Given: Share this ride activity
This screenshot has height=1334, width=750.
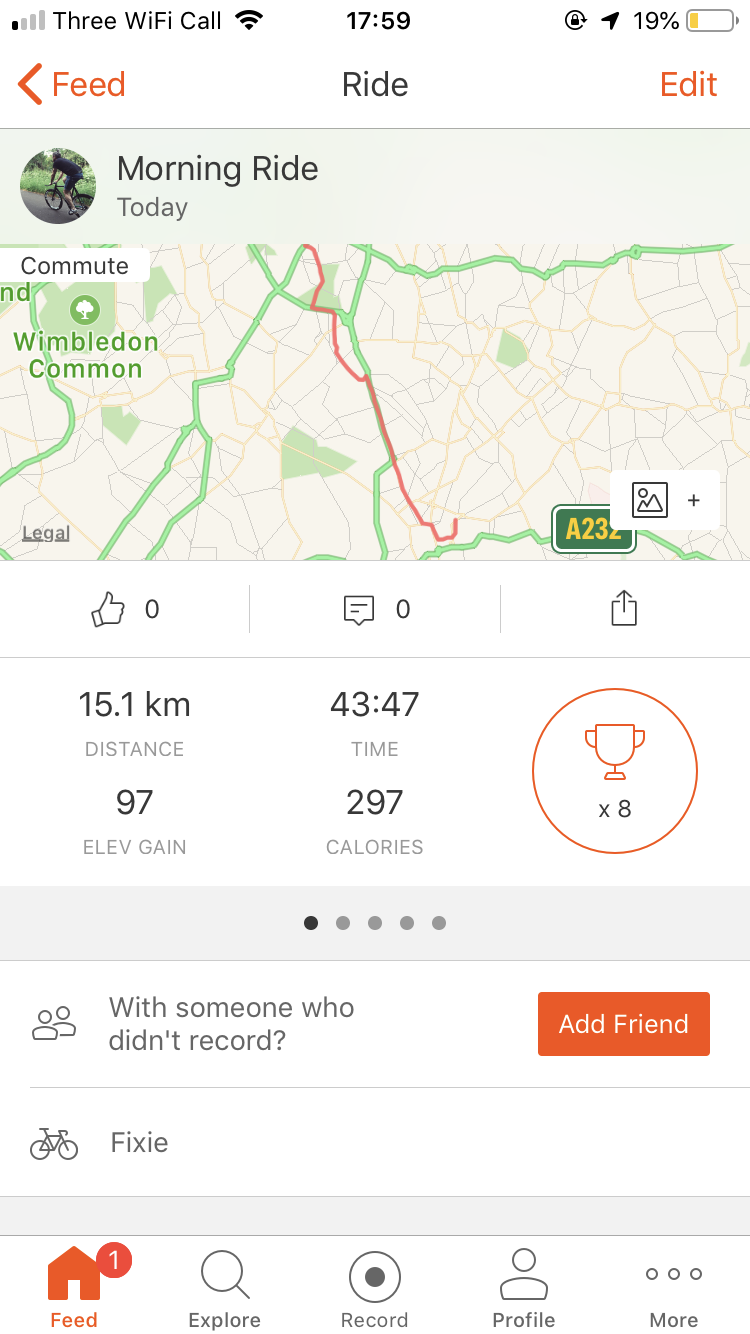Looking at the screenshot, I should click(624, 608).
